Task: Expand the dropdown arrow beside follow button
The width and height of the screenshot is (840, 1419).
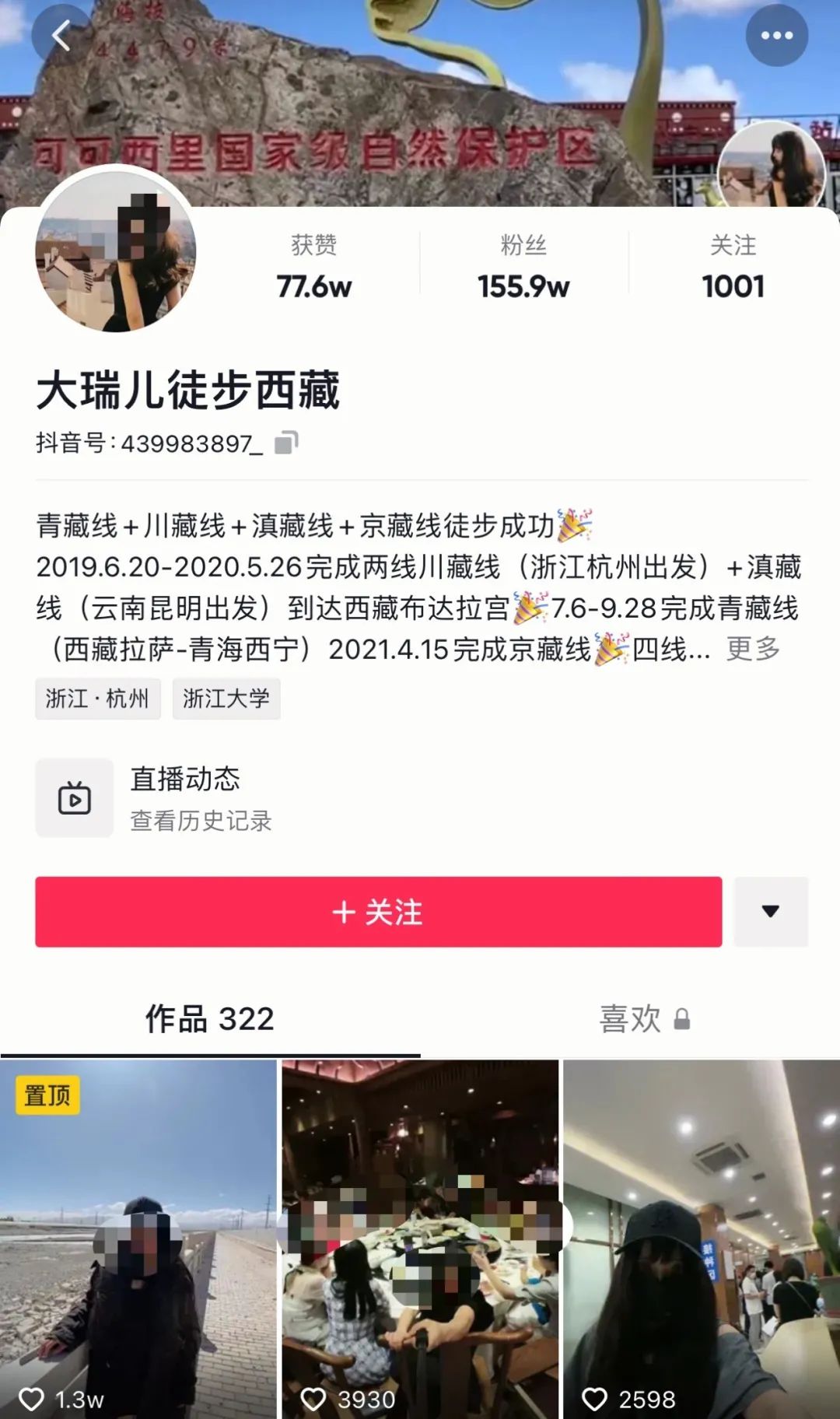Action: (771, 912)
